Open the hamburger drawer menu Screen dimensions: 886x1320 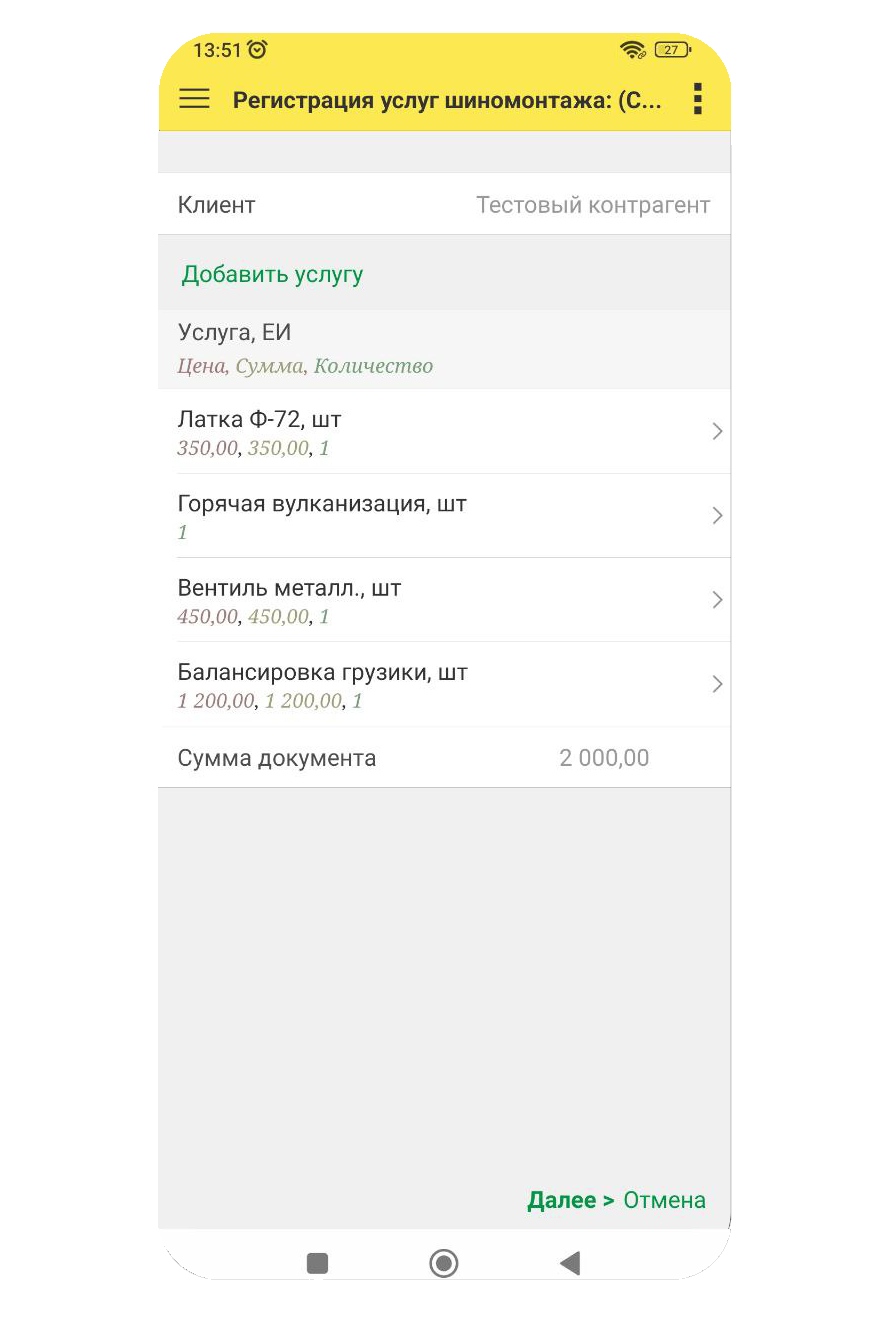(194, 99)
